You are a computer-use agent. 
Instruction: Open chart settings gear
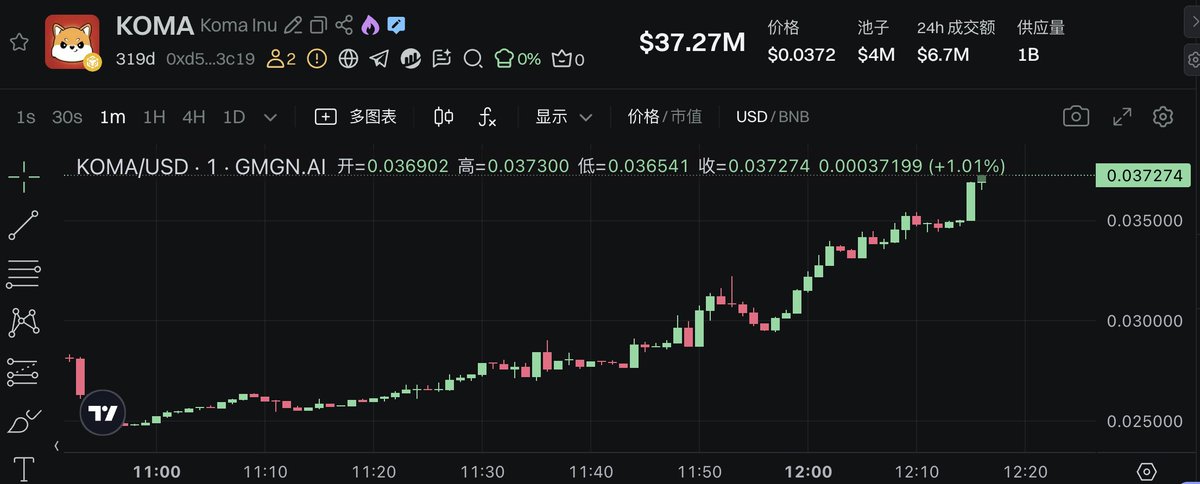click(x=1162, y=117)
